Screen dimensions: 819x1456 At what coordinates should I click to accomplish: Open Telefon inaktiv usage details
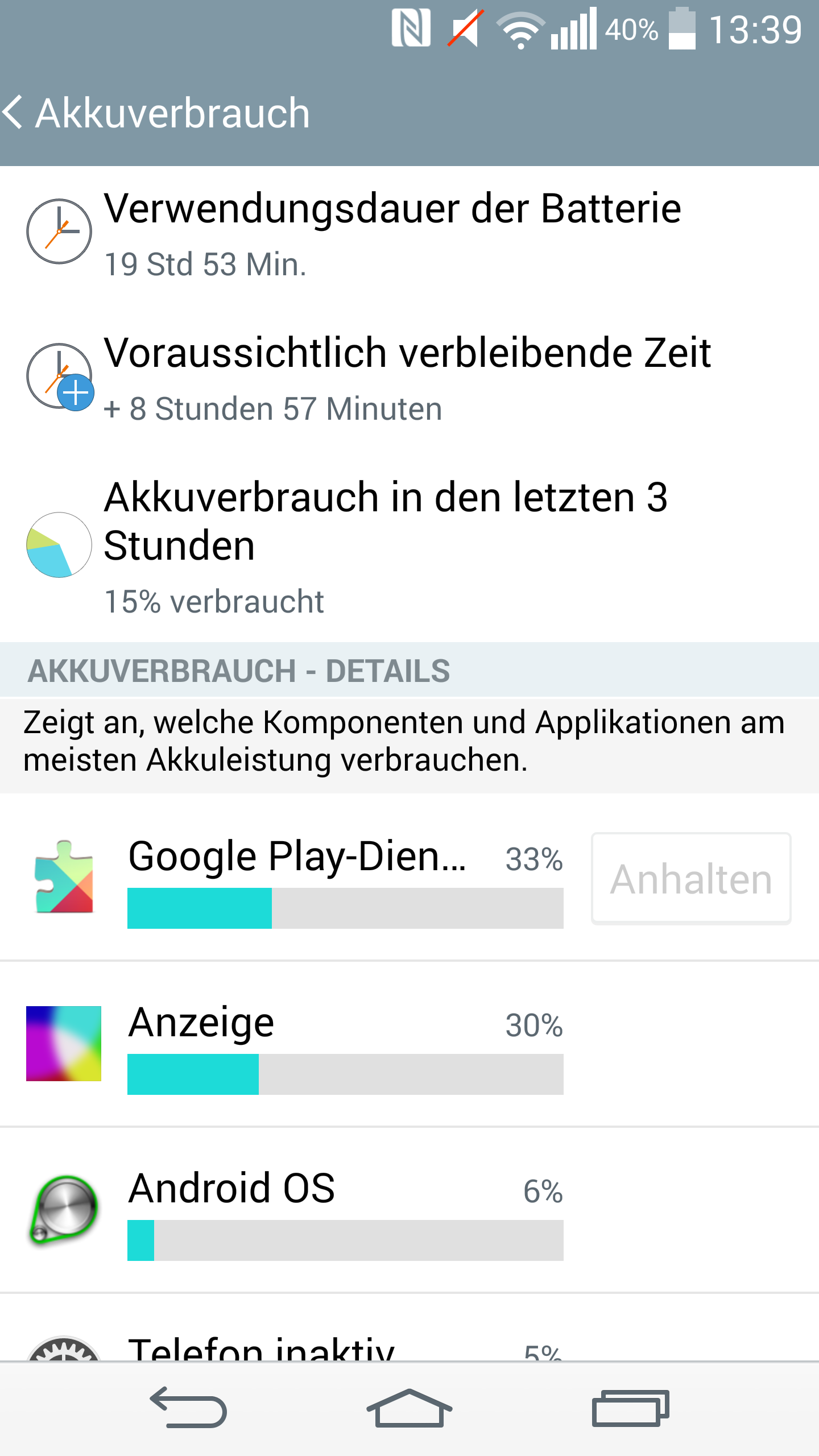pyautogui.click(x=409, y=1327)
